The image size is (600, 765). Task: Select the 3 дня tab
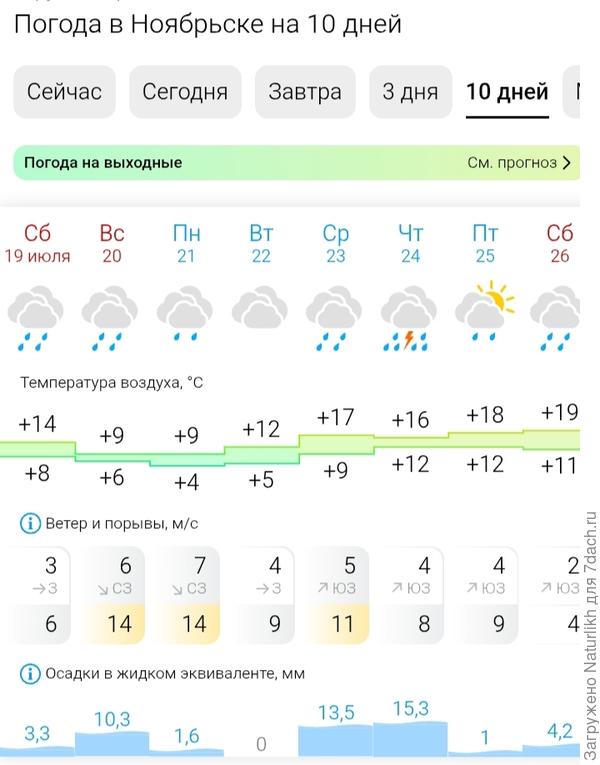point(410,93)
